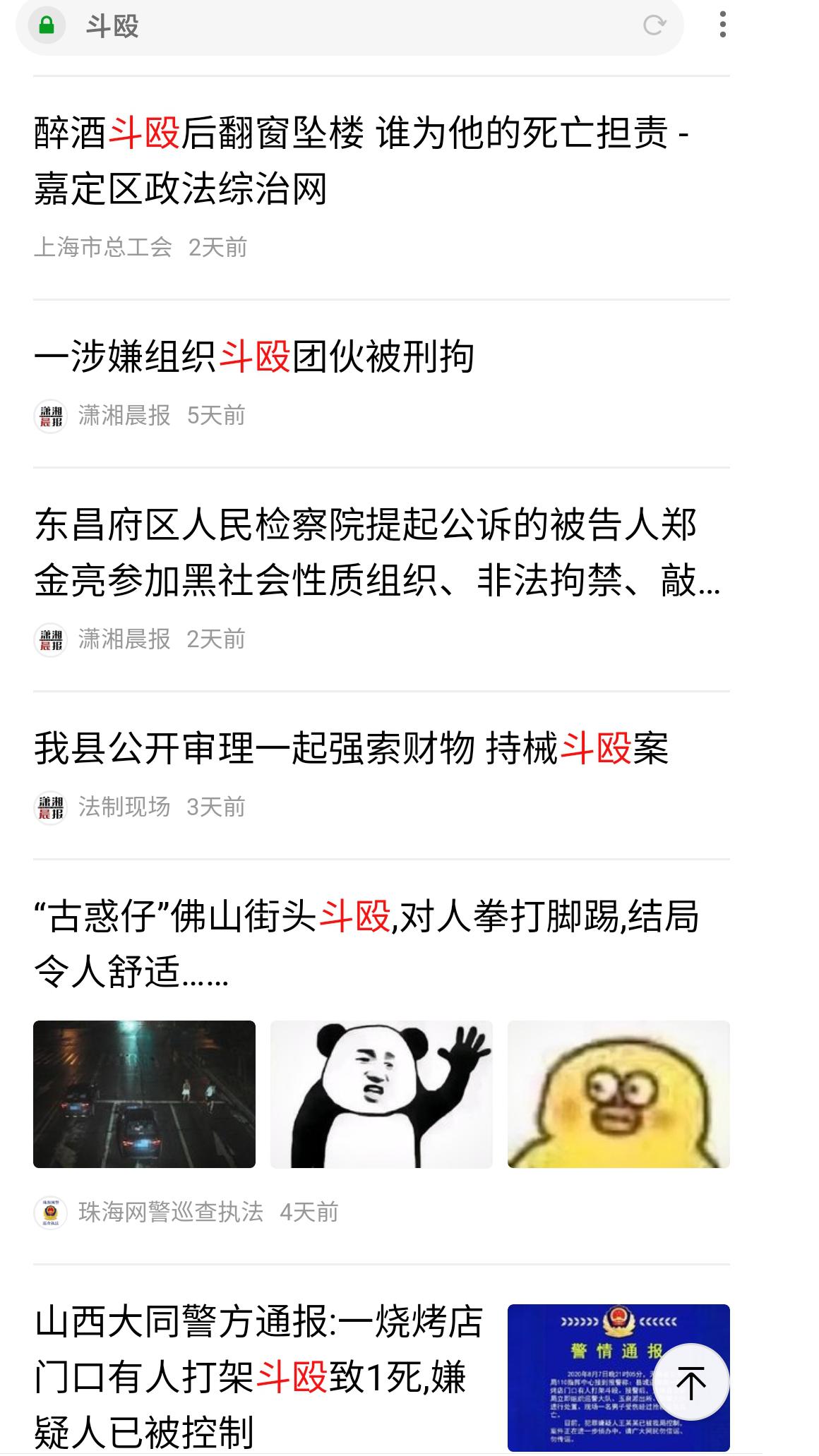This screenshot has height=1456, width=819.
Task: Open the article about 醉酒斗殴后翻窗坠楼
Action: click(x=362, y=156)
